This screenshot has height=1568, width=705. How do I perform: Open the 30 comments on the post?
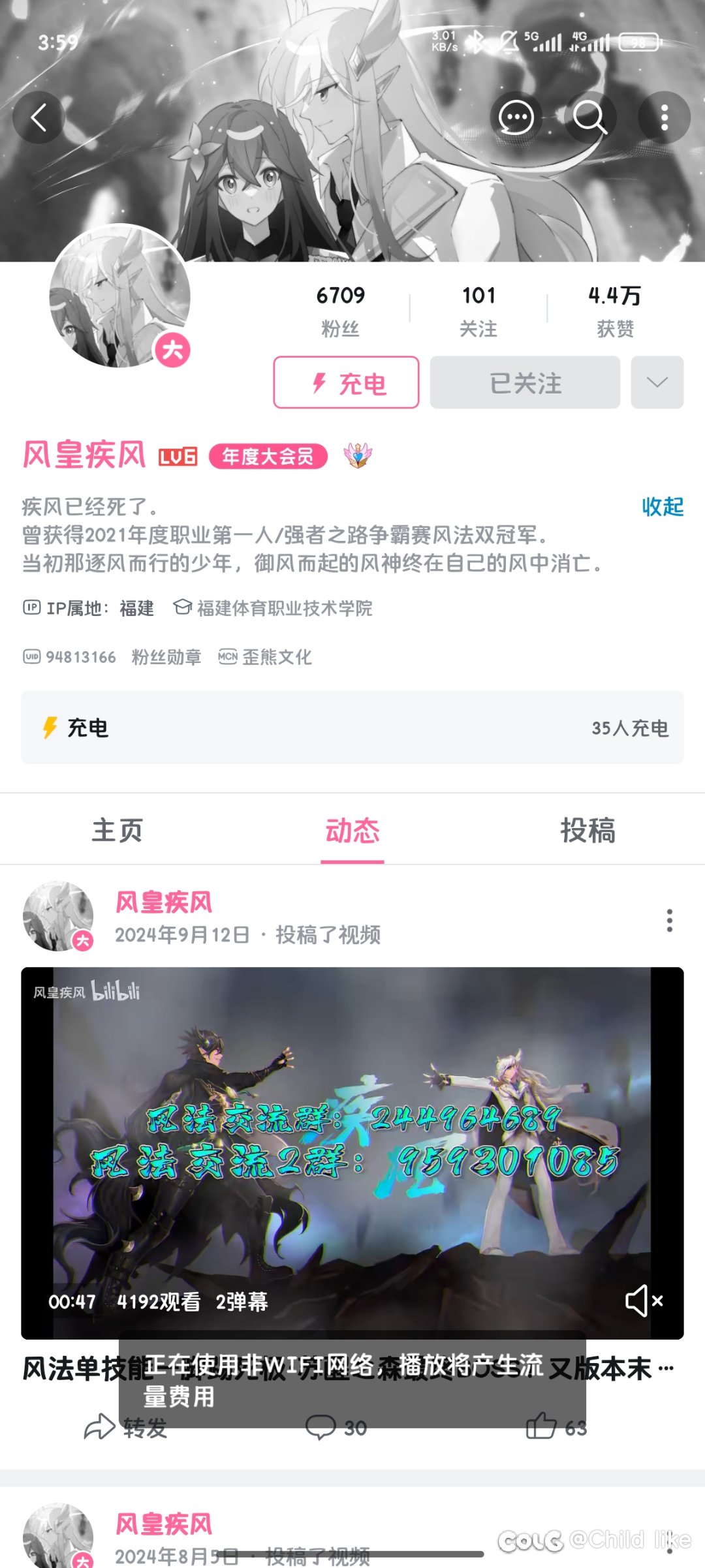[x=336, y=1427]
